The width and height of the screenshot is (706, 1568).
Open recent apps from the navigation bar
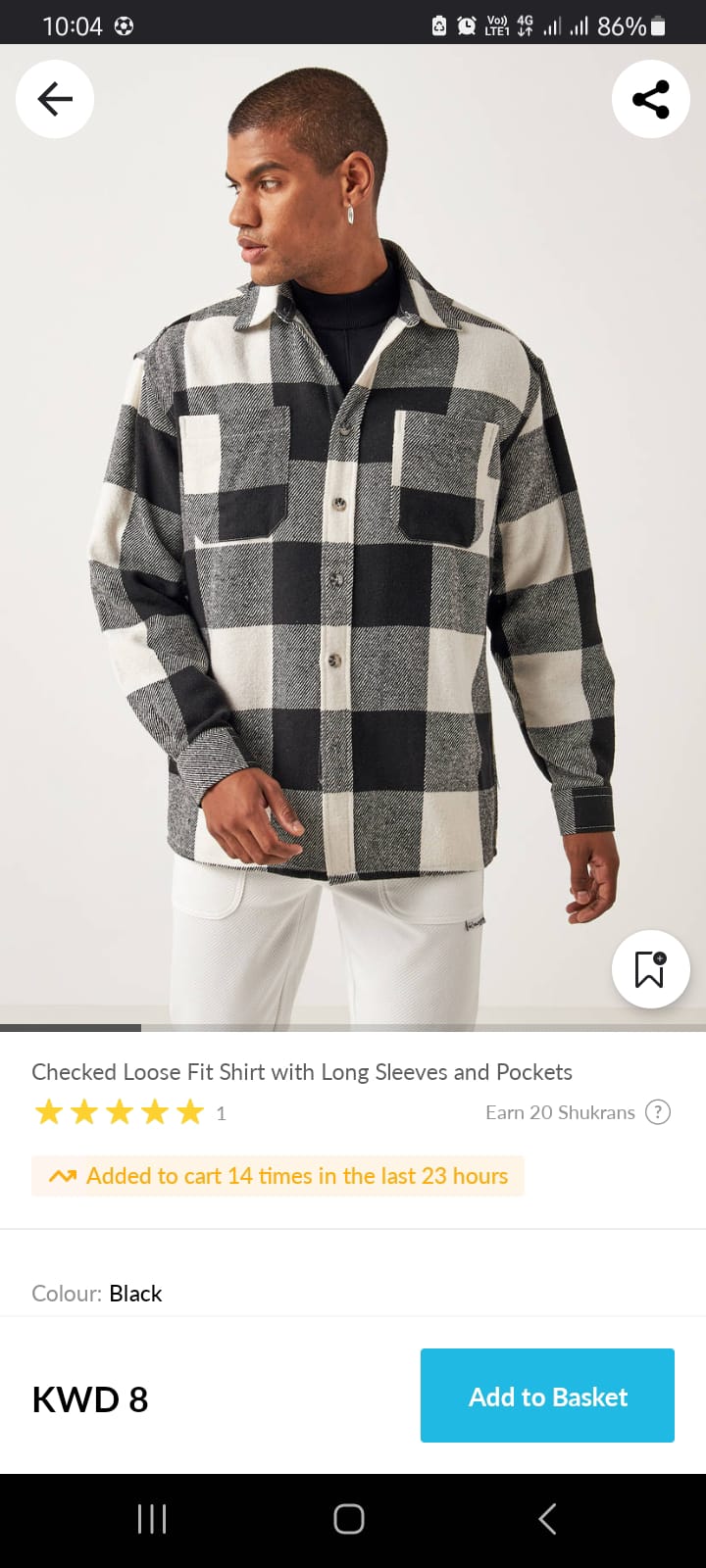click(152, 1519)
